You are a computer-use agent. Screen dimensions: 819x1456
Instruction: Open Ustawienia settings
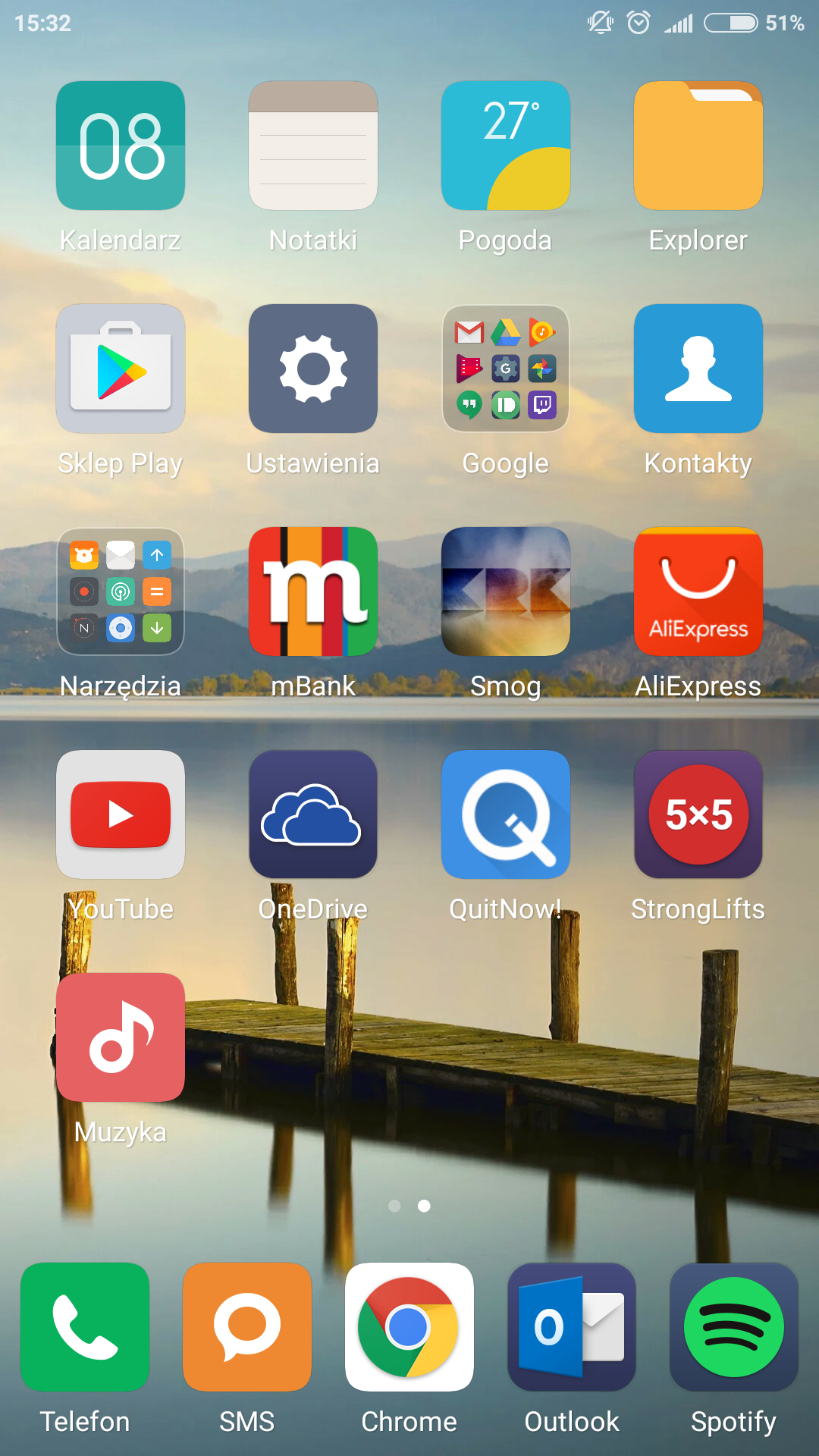313,369
